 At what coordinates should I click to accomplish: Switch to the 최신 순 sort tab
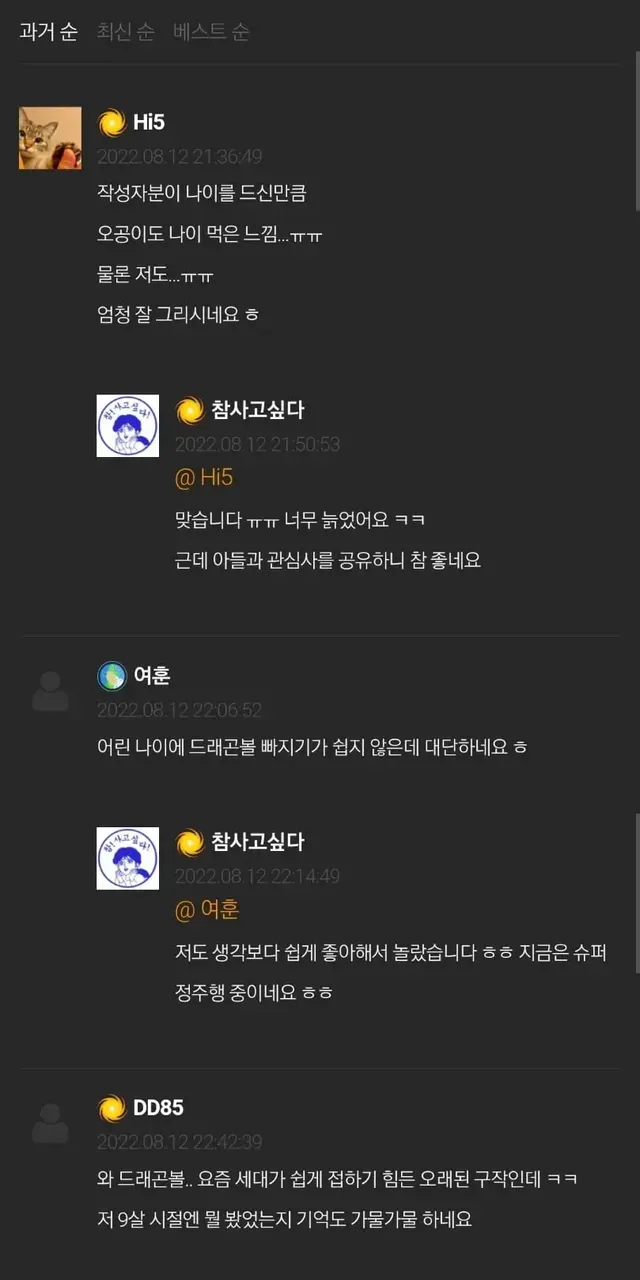point(125,32)
